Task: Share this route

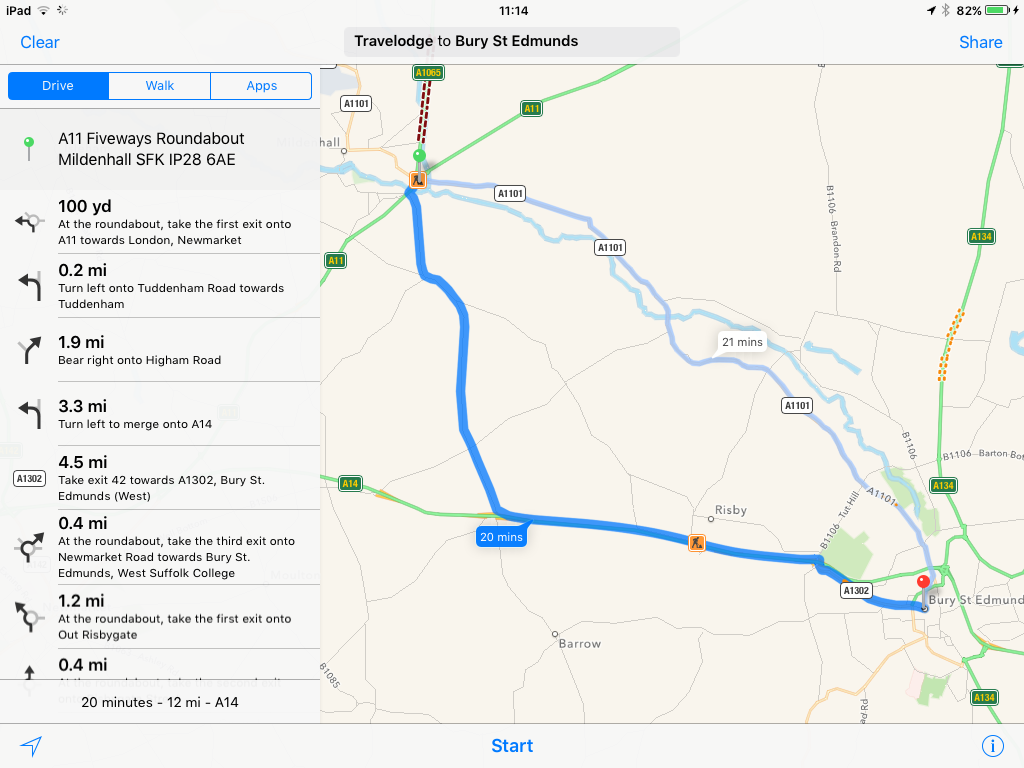Action: point(980,42)
